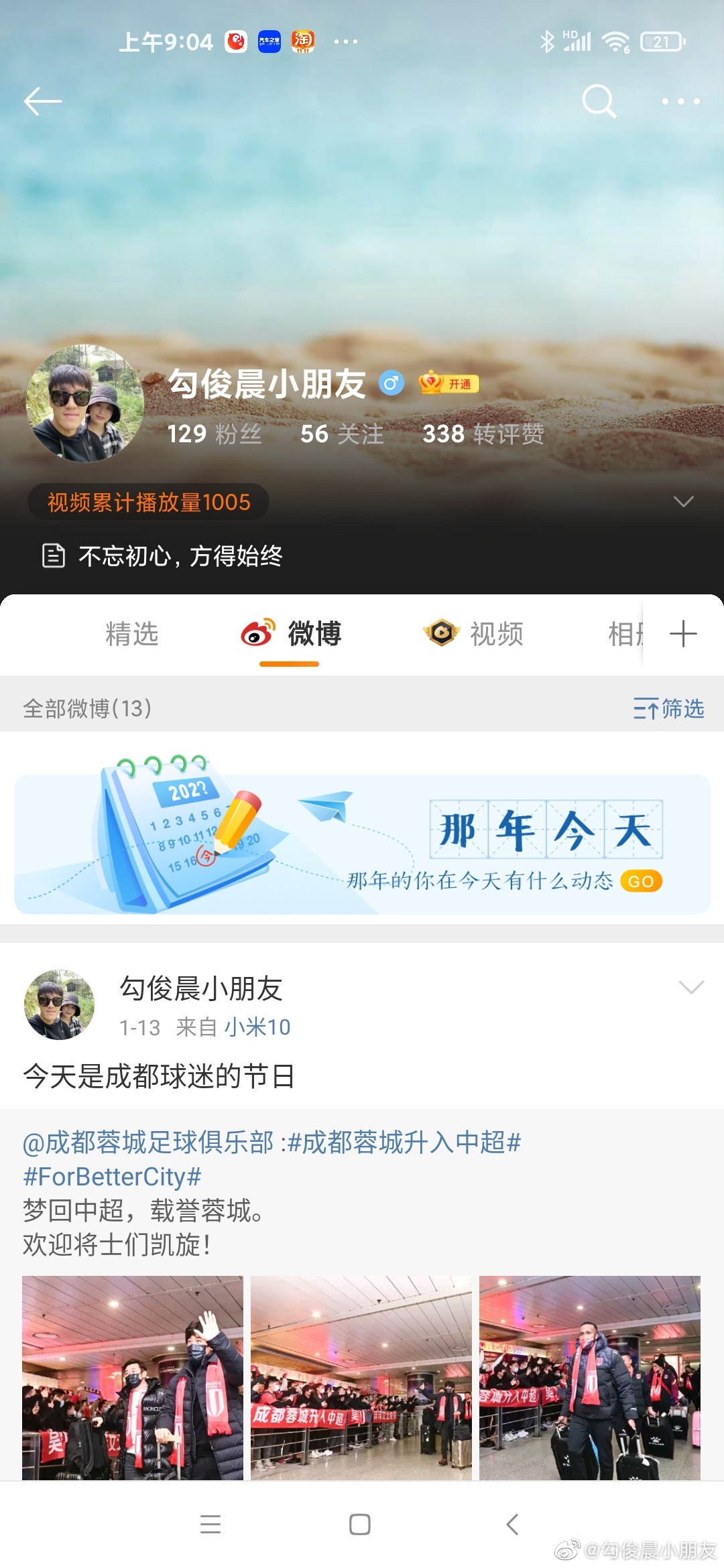Tap the system home button

click(360, 1524)
